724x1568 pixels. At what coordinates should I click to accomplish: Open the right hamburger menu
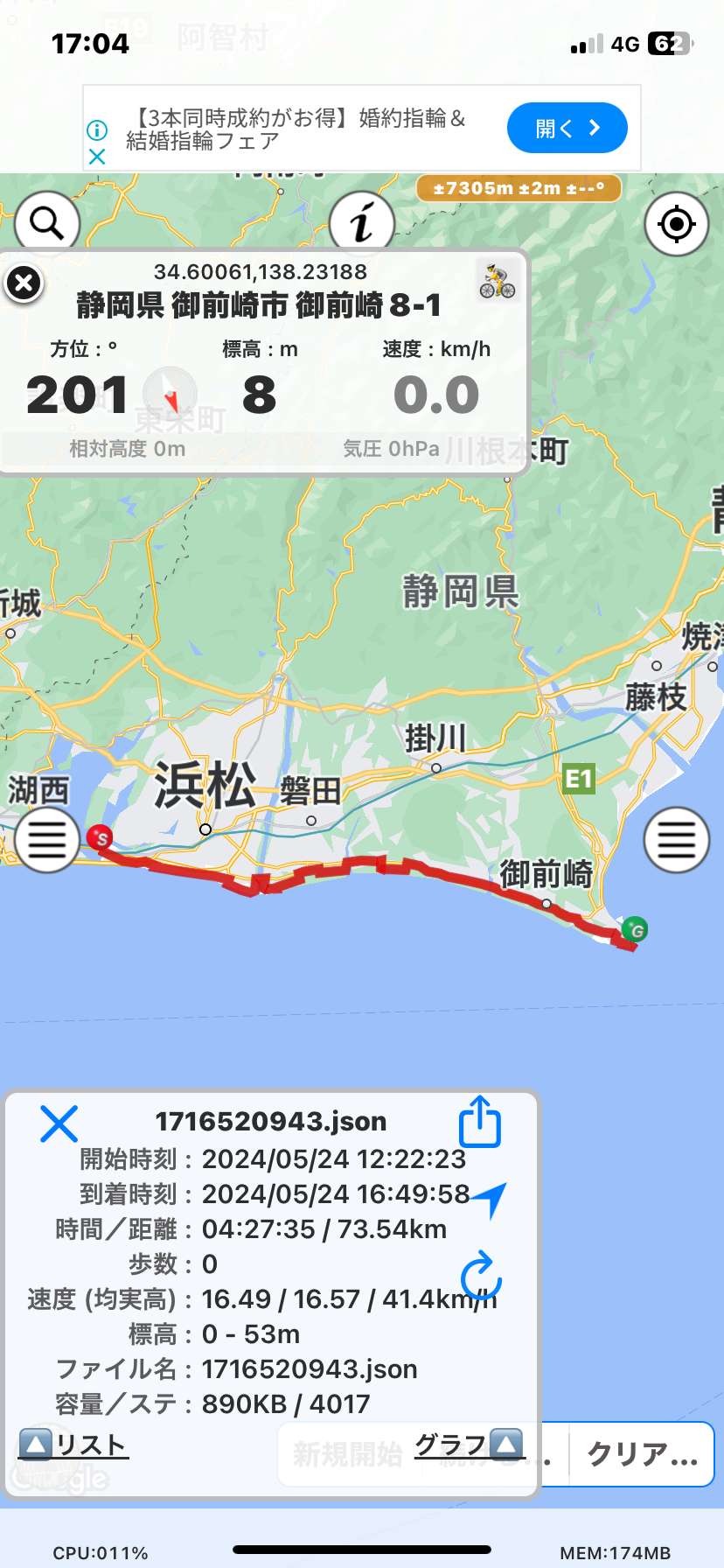(x=676, y=841)
